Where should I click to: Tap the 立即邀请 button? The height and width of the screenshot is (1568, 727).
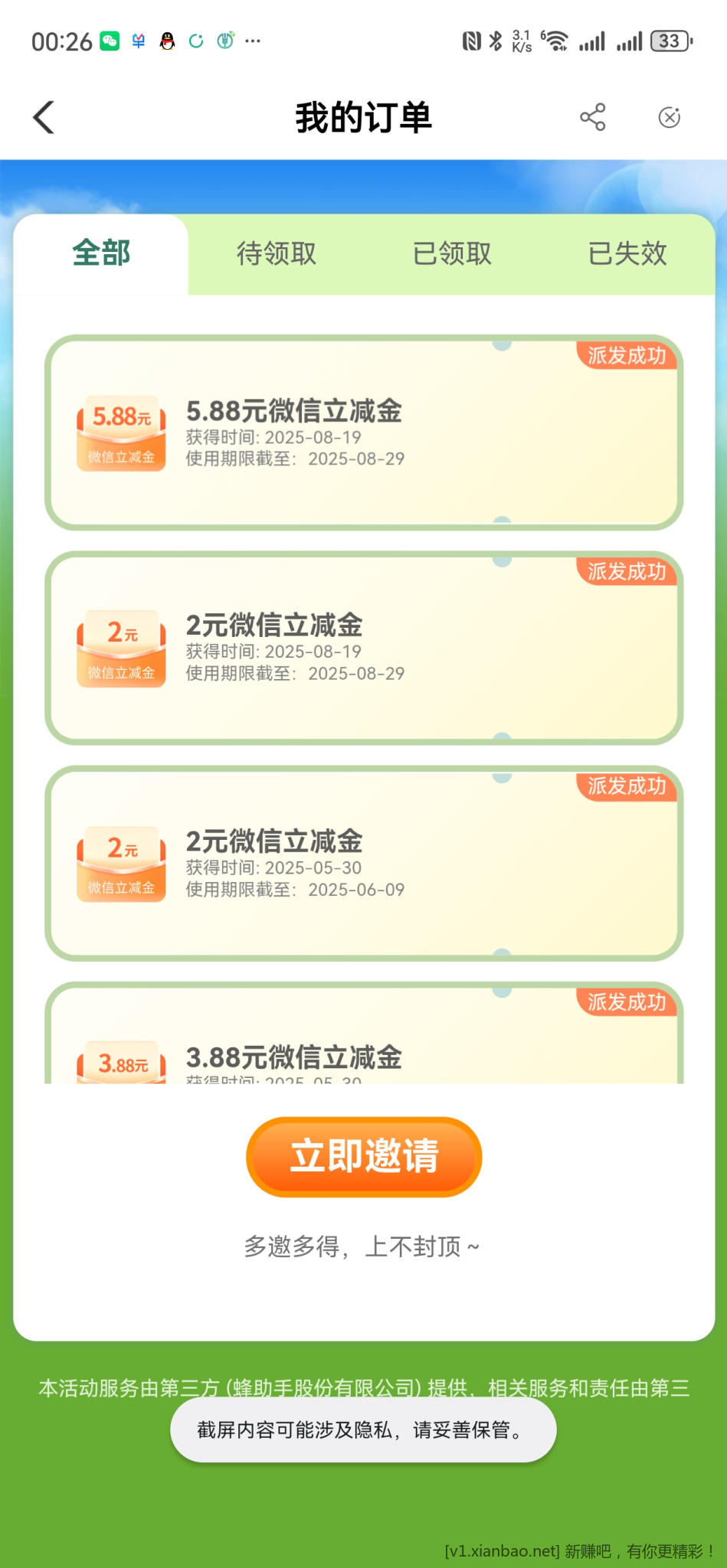(363, 1156)
